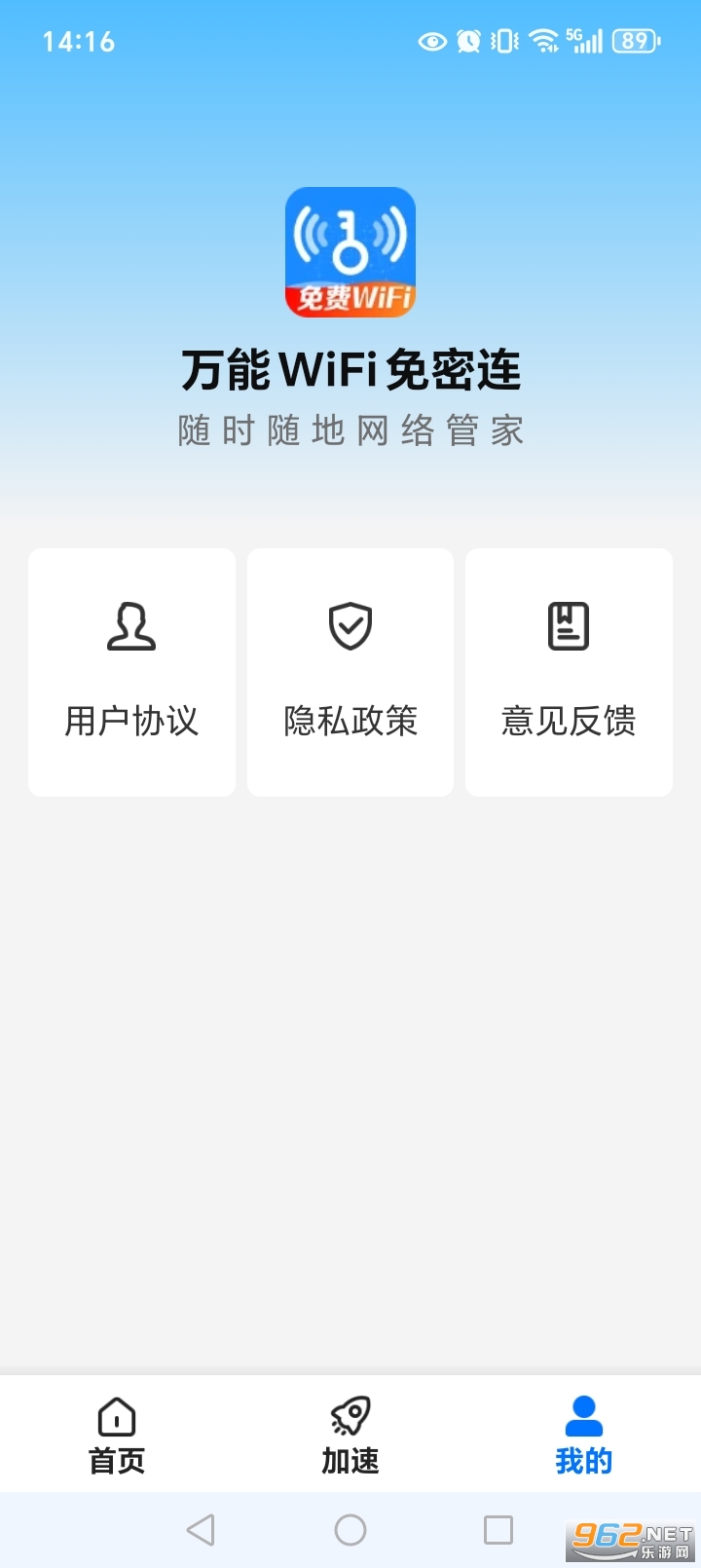Click the notebook icon above 意见反馈

pyautogui.click(x=569, y=626)
